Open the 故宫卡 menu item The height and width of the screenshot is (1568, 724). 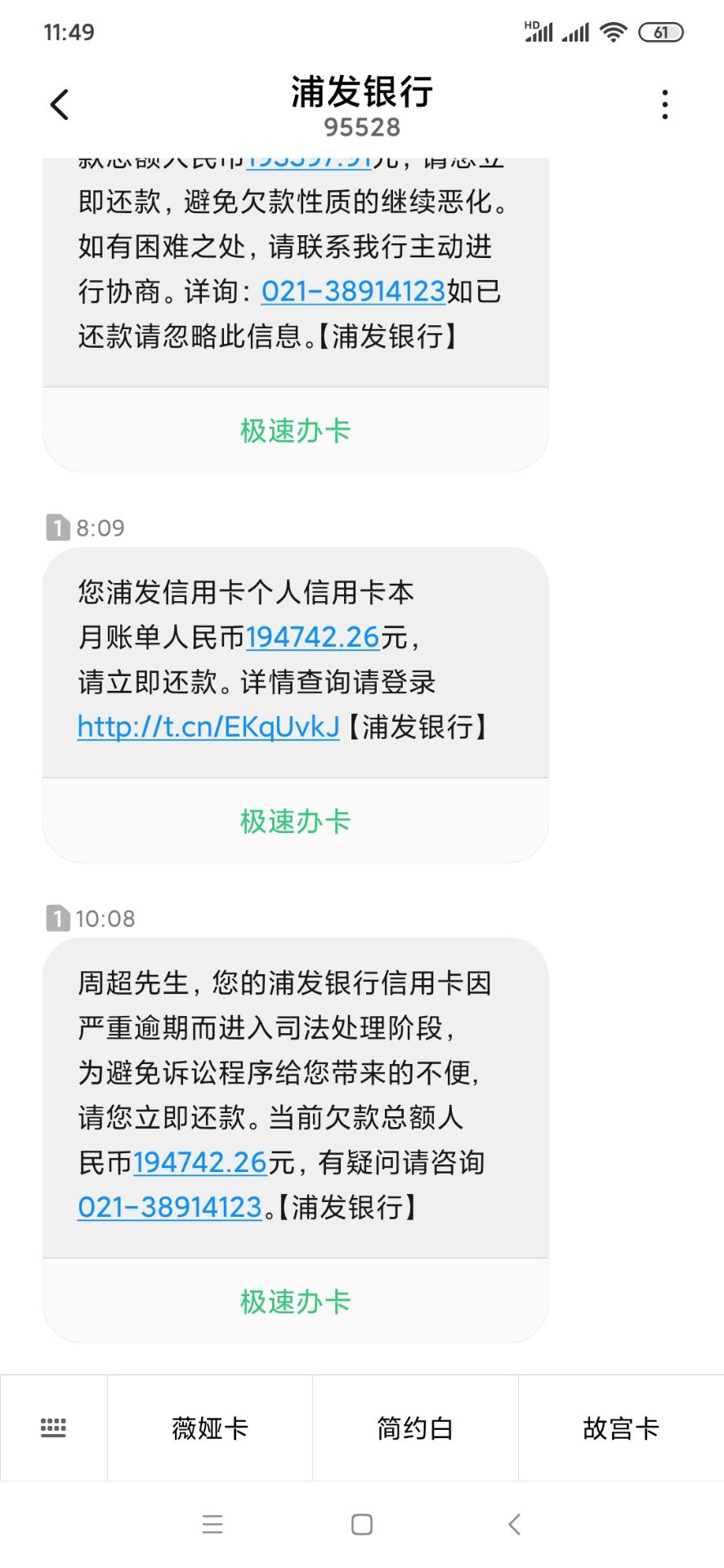(621, 1428)
